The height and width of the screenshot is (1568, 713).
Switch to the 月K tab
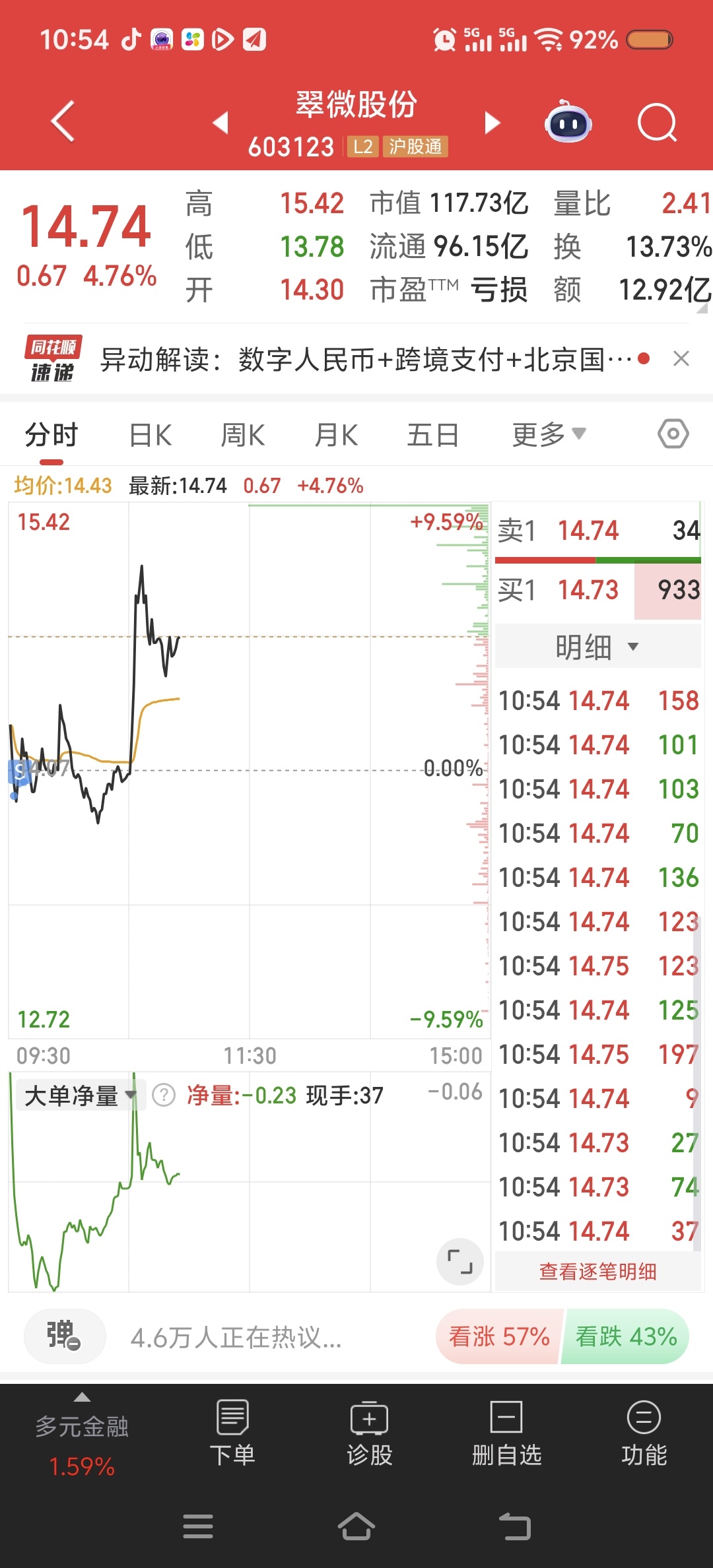click(336, 436)
